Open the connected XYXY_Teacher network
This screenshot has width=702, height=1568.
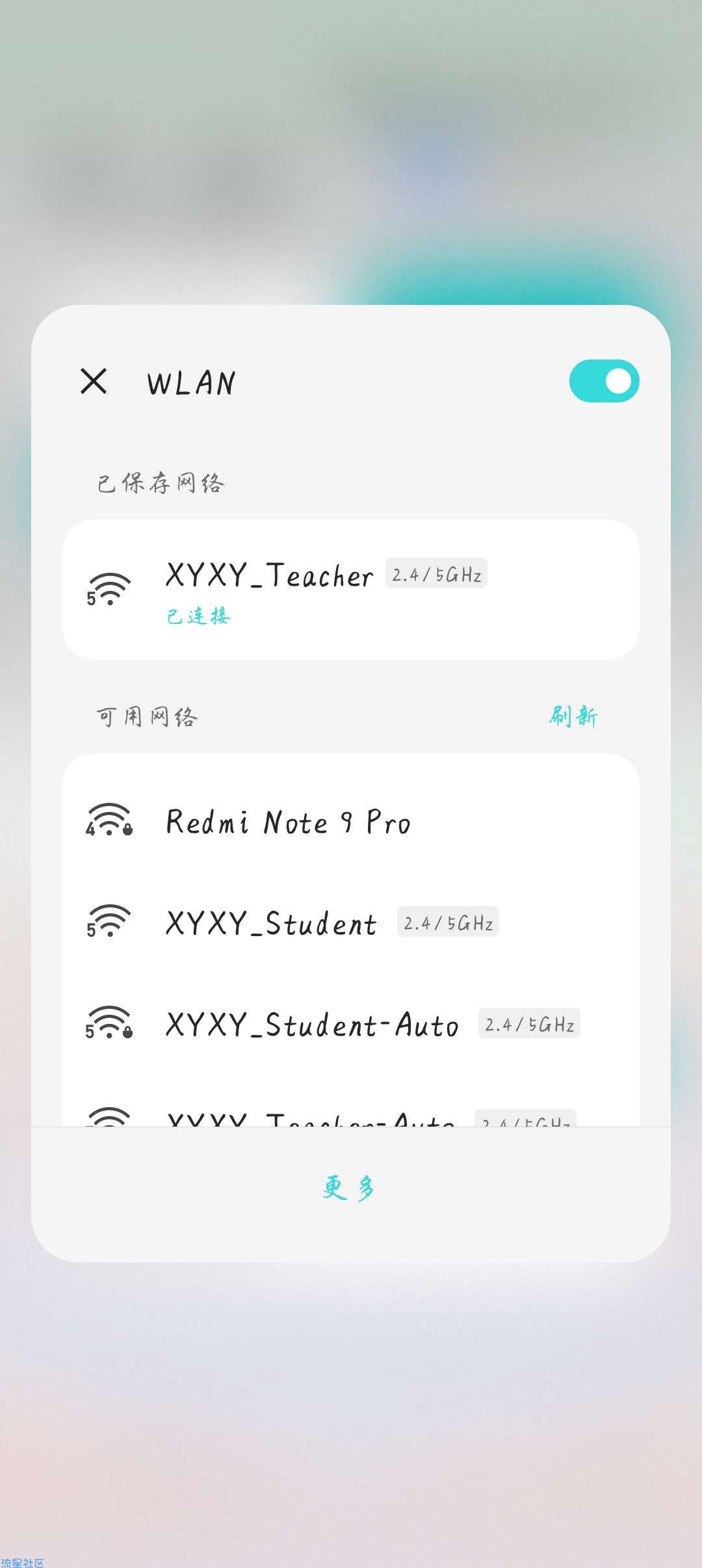click(351, 590)
